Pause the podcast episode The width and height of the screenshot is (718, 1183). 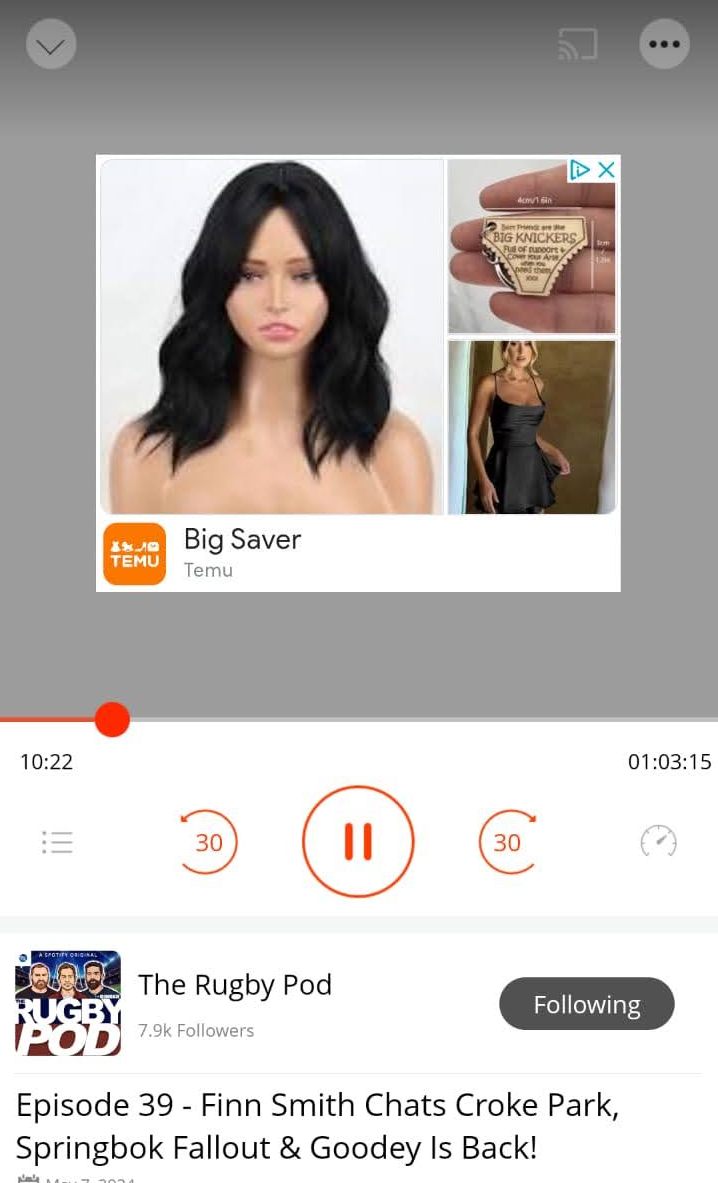[x=358, y=841]
